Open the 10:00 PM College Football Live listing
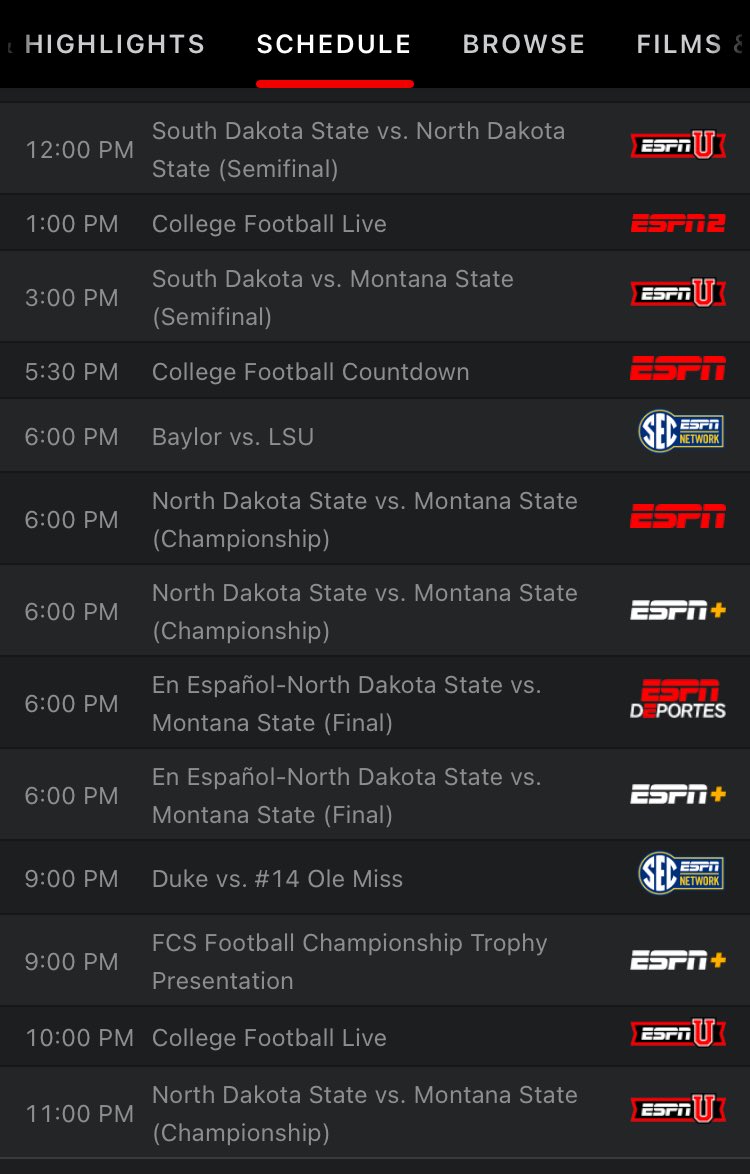 (x=269, y=1038)
